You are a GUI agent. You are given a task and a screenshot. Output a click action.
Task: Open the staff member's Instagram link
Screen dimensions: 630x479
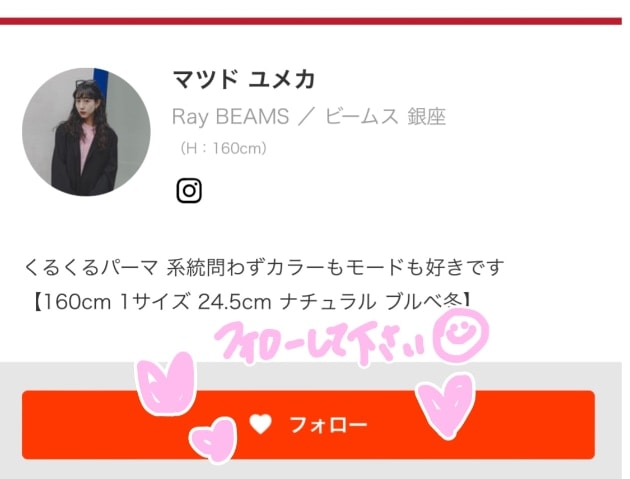click(189, 190)
